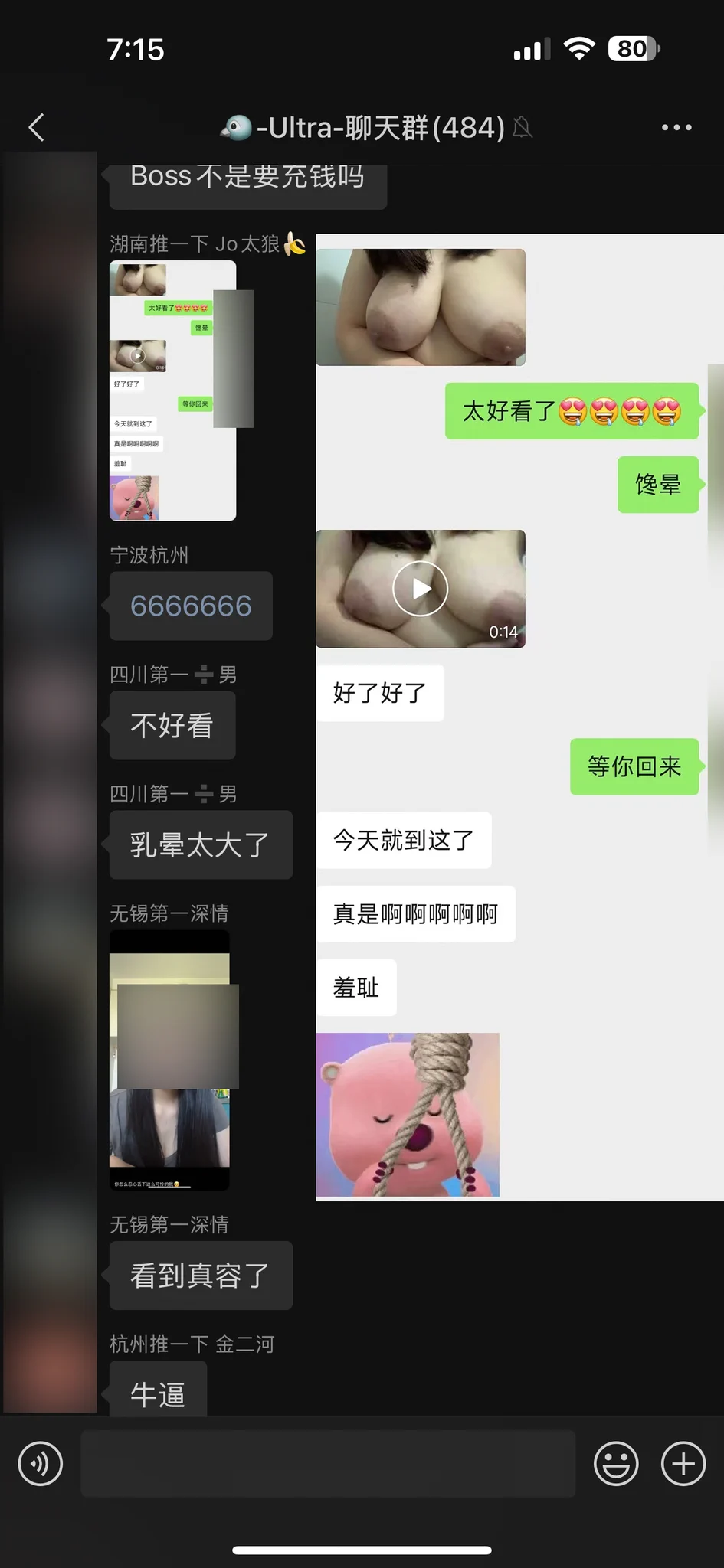Open the group chat options menu
The height and width of the screenshot is (1568, 724).
coord(676,127)
